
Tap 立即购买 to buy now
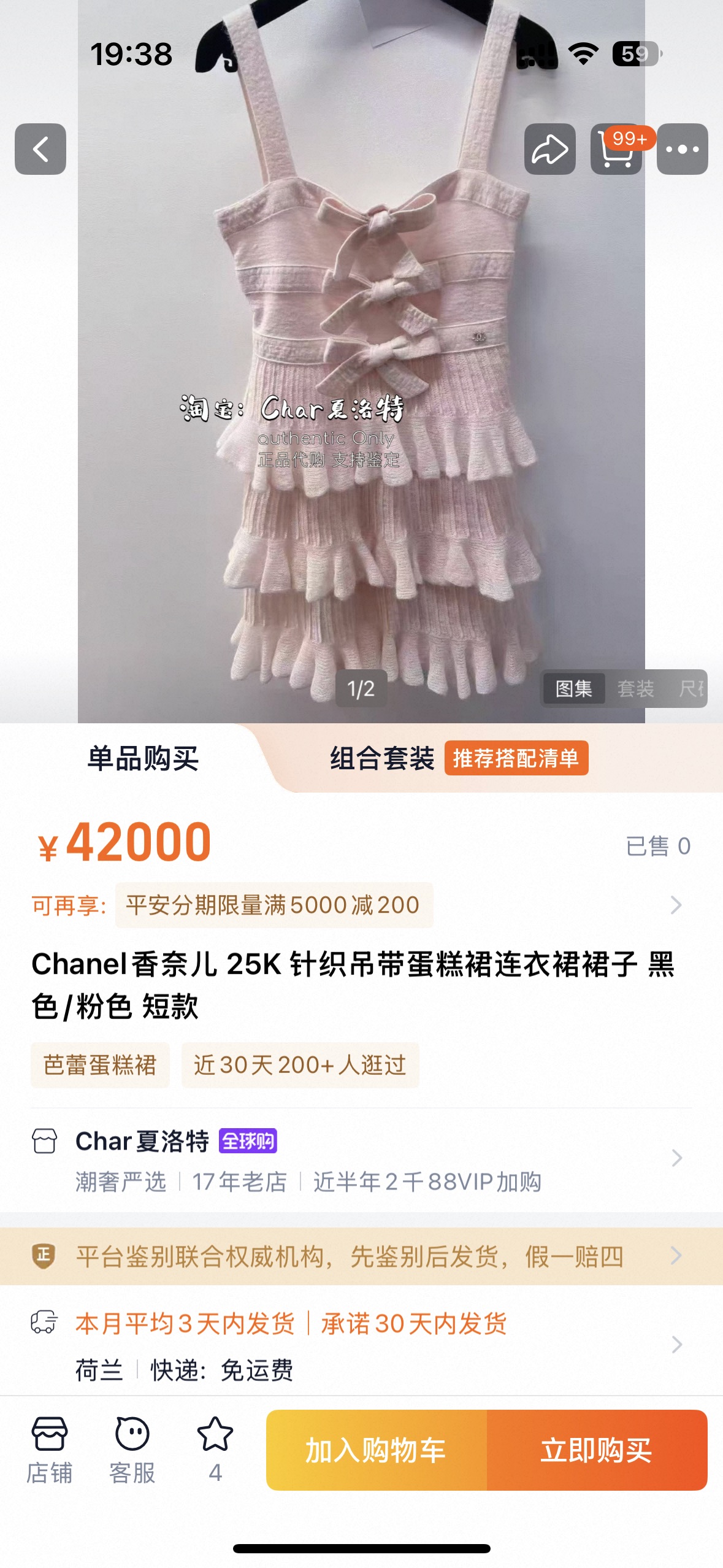pos(597,1450)
